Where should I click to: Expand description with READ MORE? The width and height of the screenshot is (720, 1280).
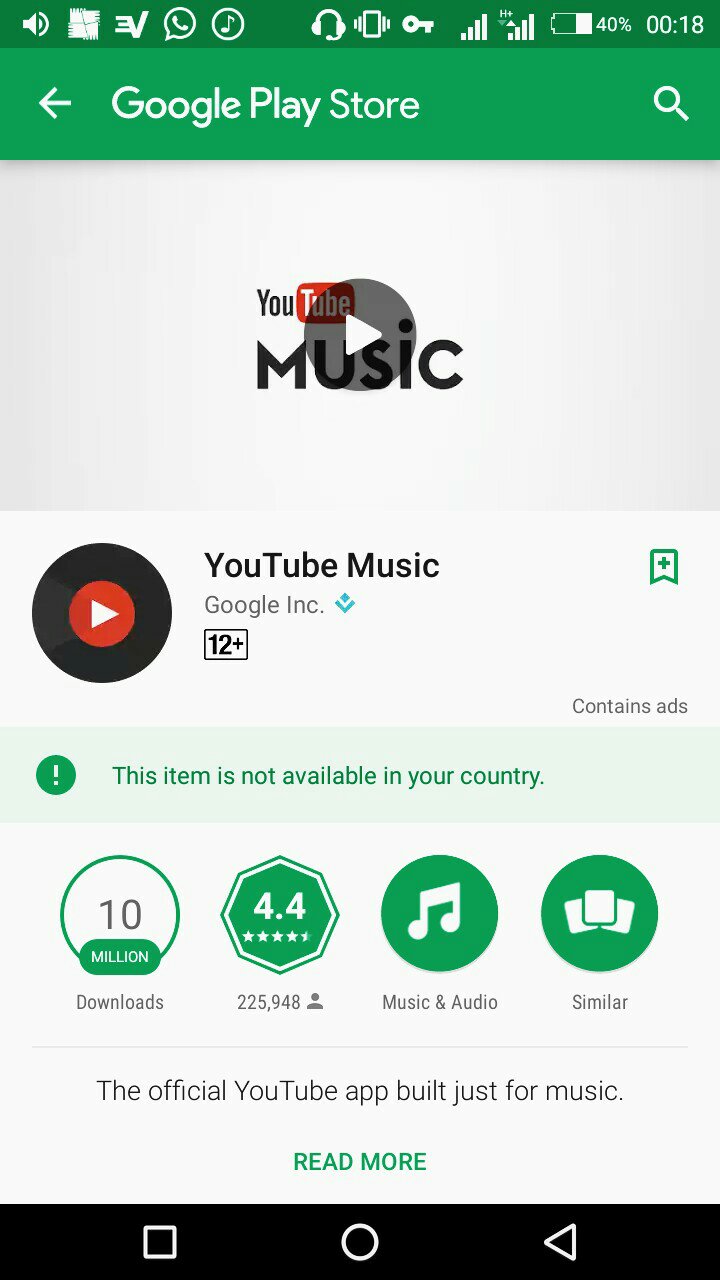360,1161
